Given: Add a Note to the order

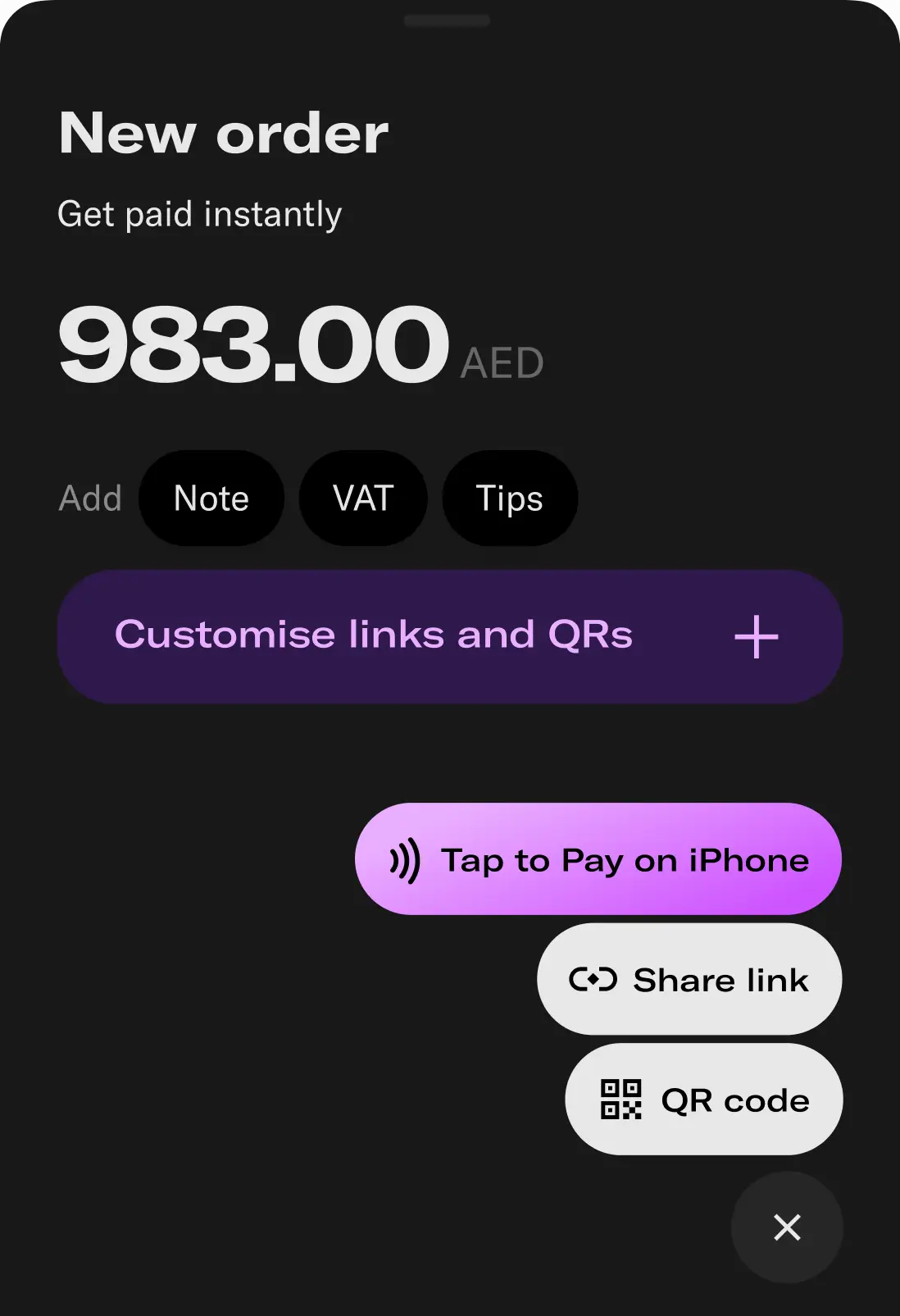Looking at the screenshot, I should coord(211,499).
